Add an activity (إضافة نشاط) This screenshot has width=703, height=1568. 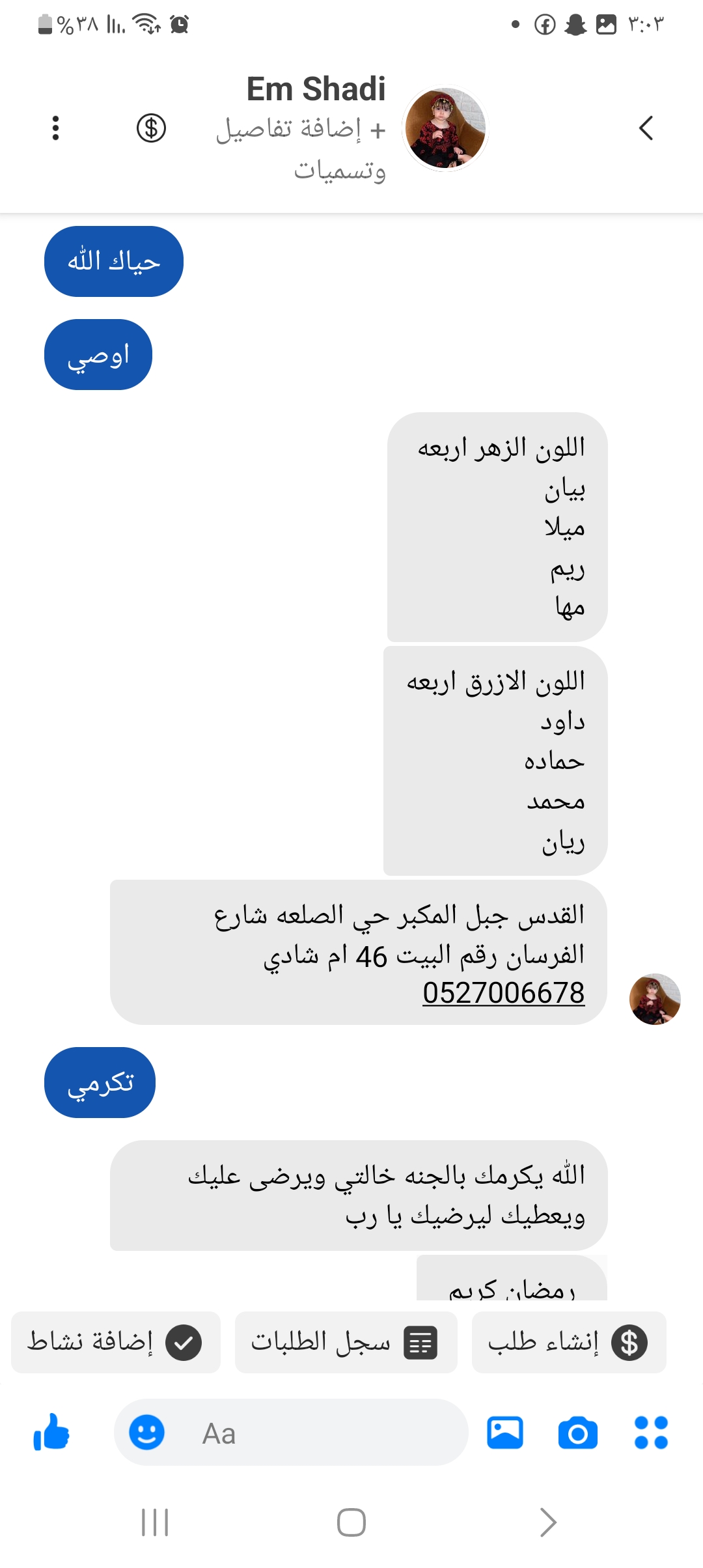tap(116, 1343)
